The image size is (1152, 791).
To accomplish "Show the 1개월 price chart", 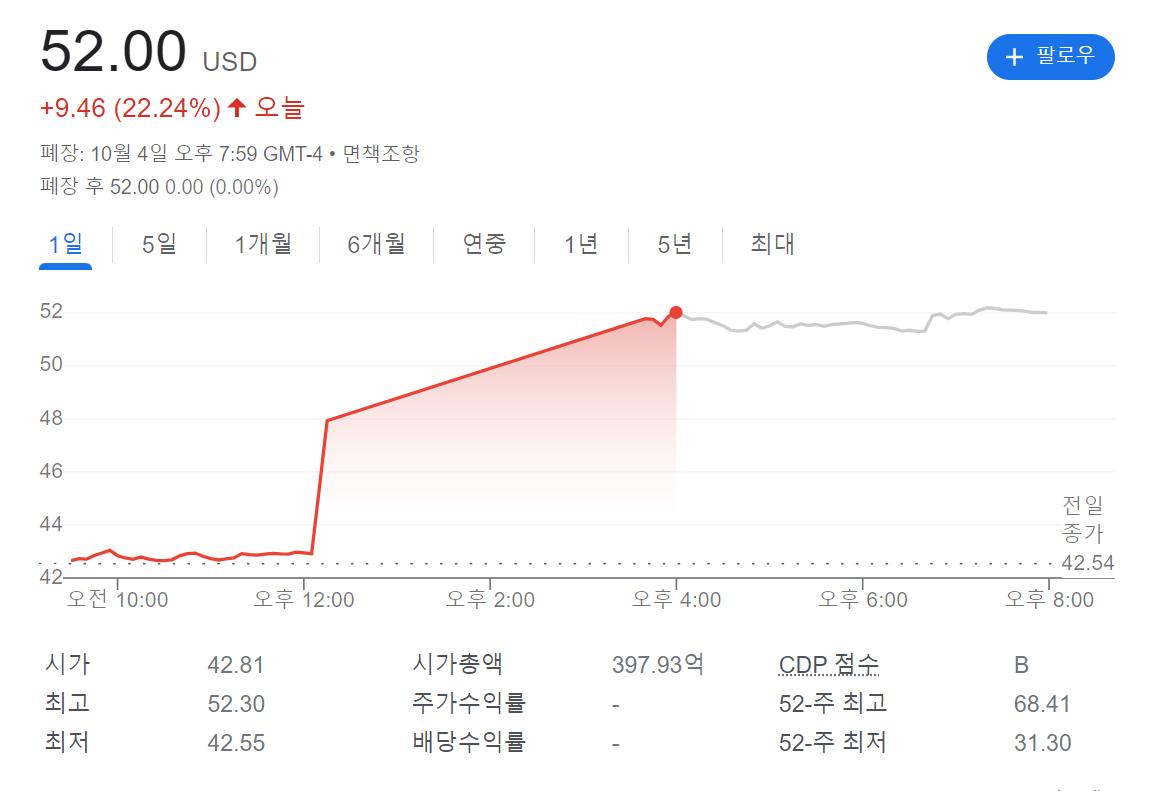I will tap(263, 244).
